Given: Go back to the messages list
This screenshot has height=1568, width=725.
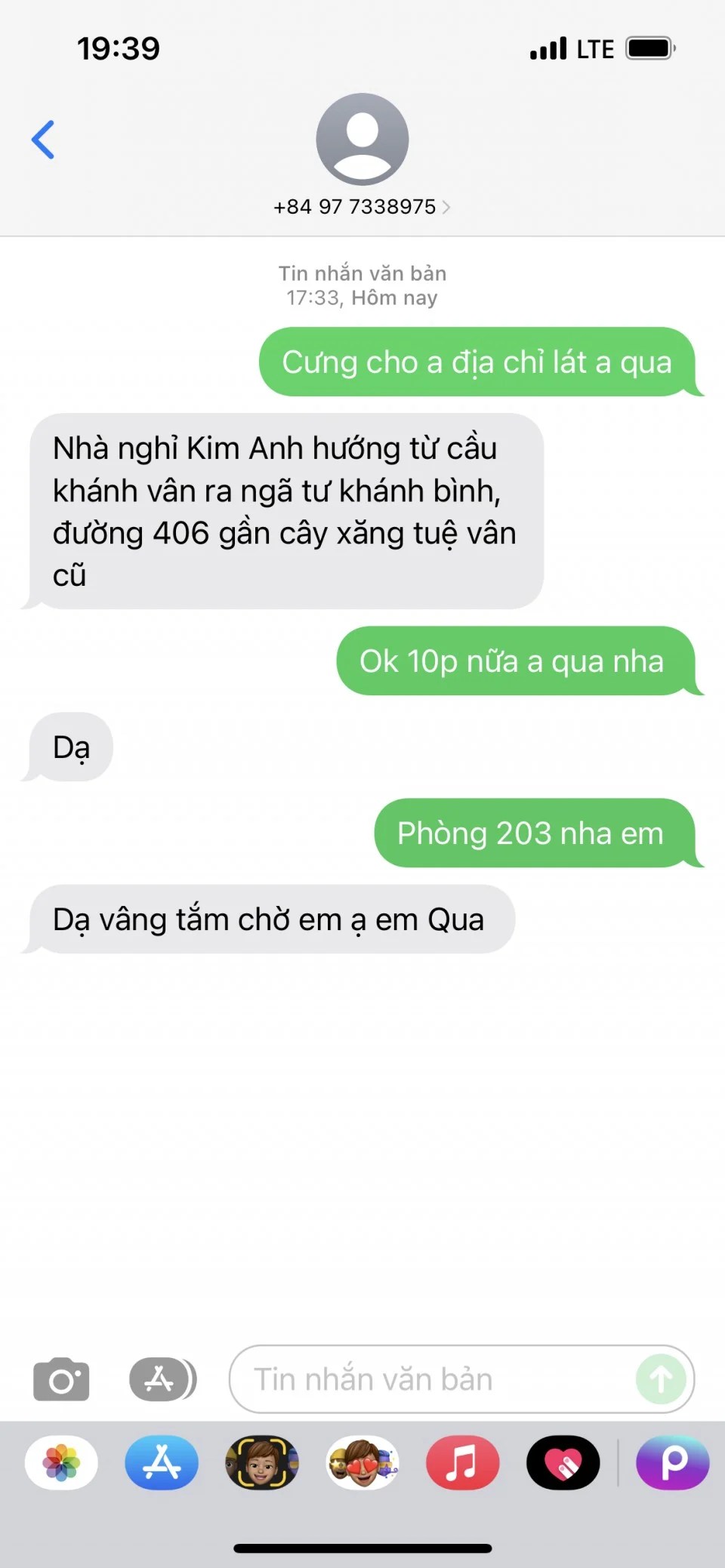Looking at the screenshot, I should pyautogui.click(x=43, y=140).
